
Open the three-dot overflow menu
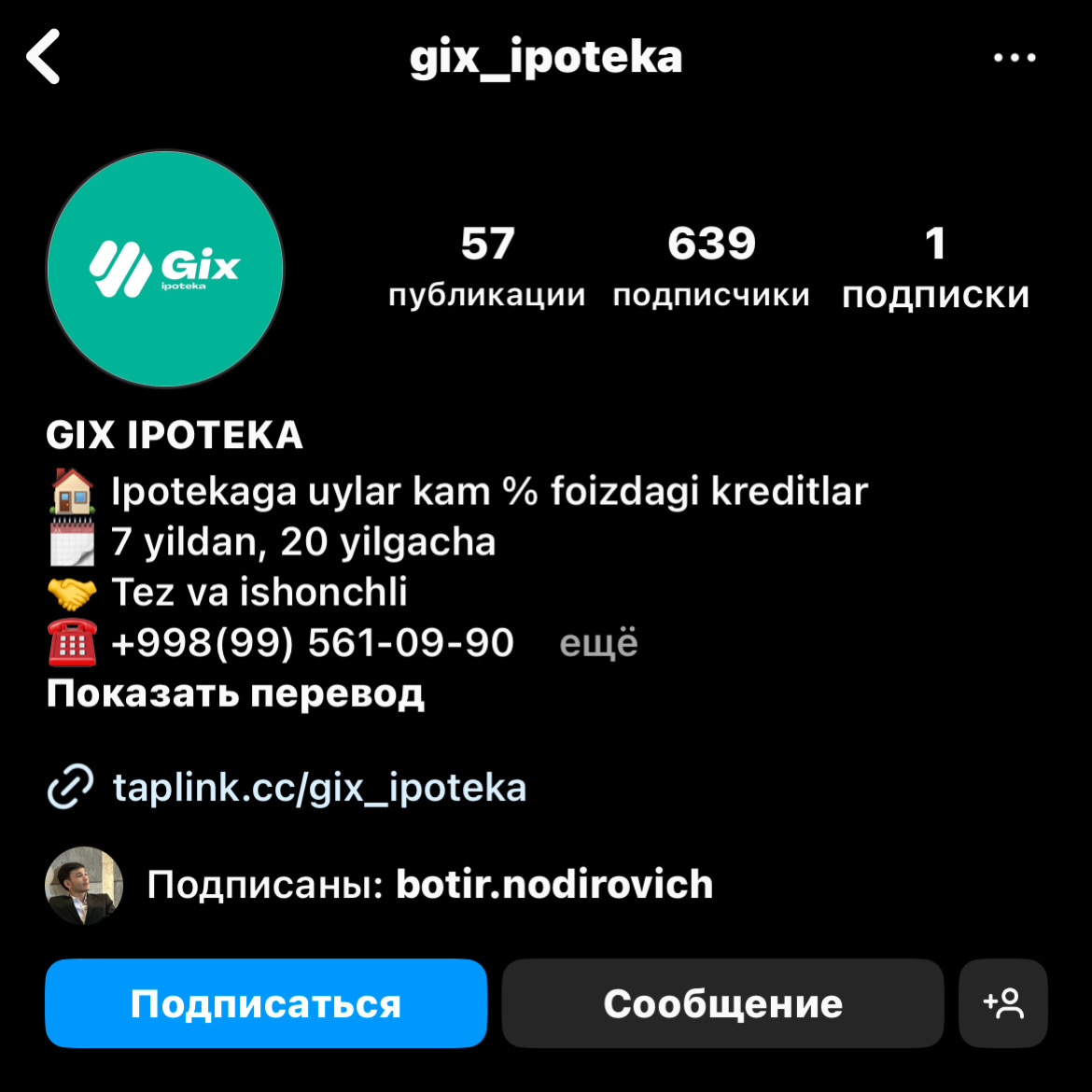tap(1014, 58)
